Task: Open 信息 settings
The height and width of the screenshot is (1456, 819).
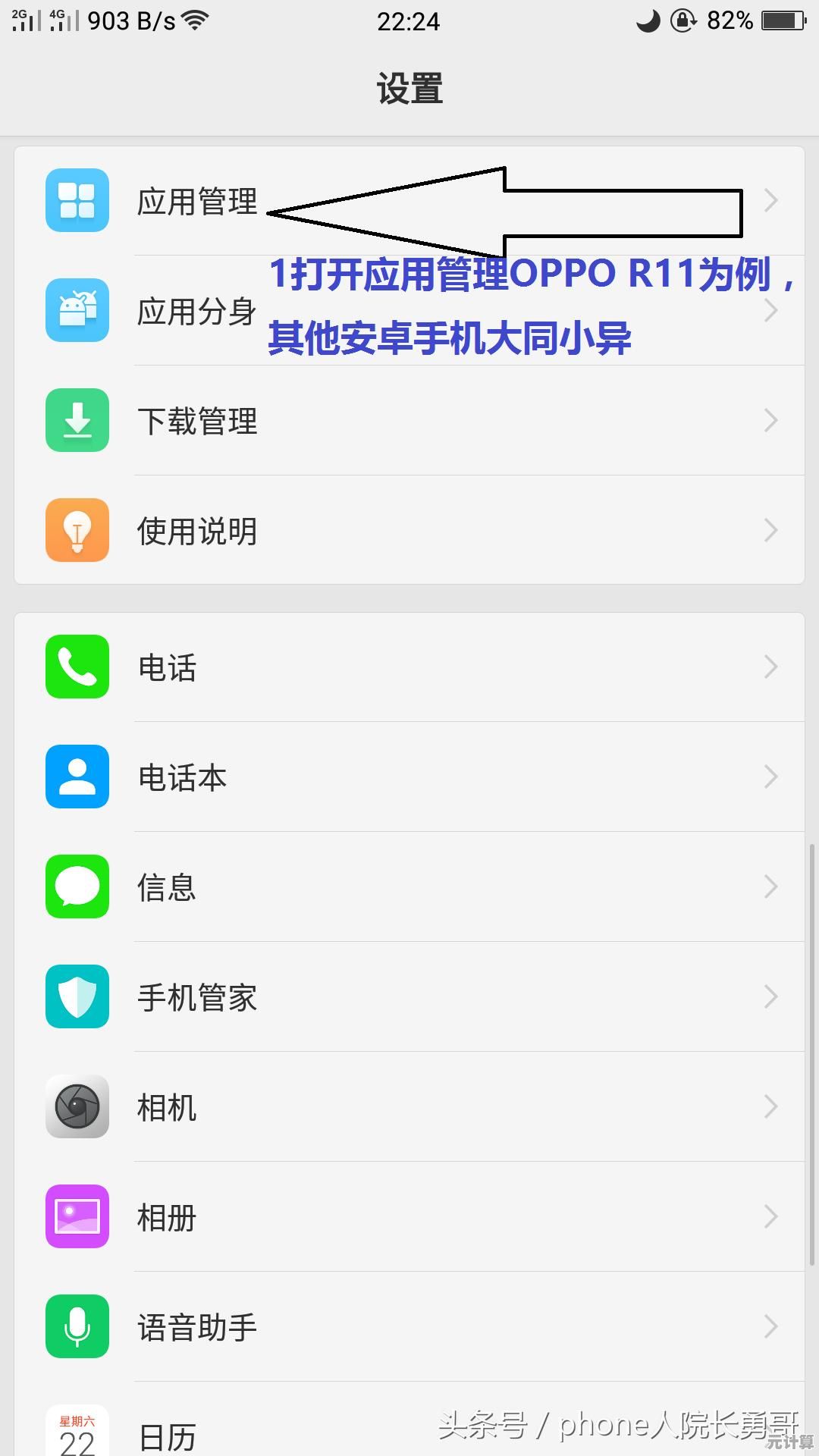Action: pyautogui.click(x=167, y=887)
